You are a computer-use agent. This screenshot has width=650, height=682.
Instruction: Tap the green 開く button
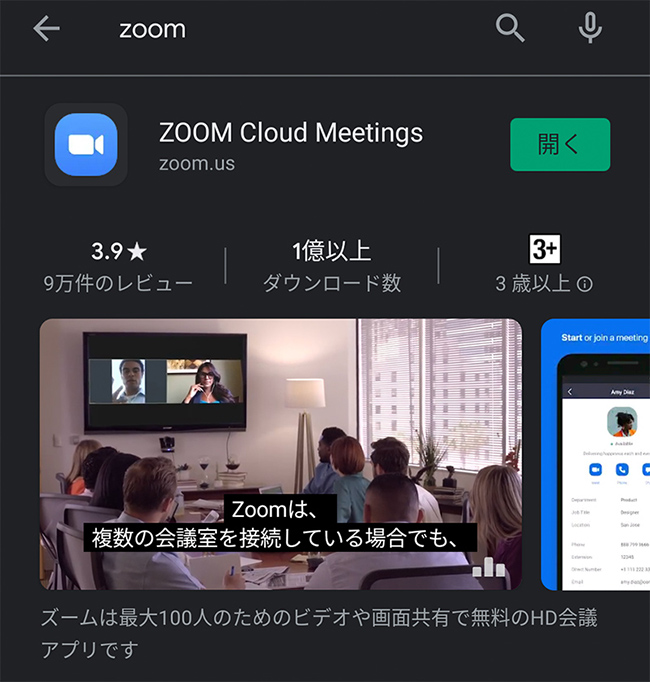[x=559, y=144]
